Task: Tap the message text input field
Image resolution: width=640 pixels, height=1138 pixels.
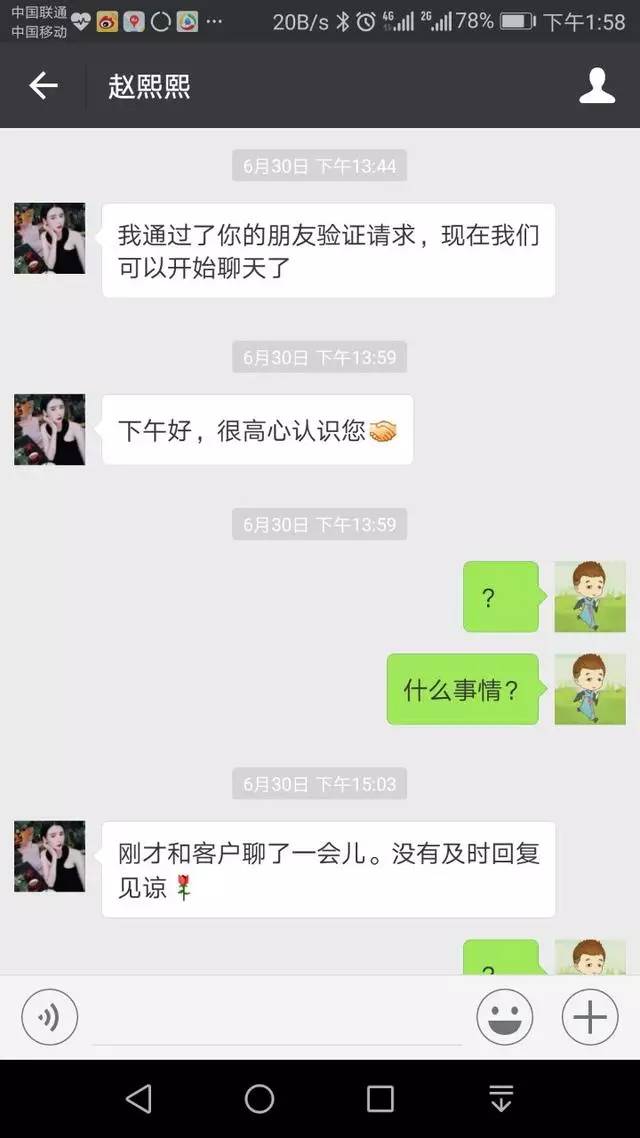Action: coord(277,1018)
